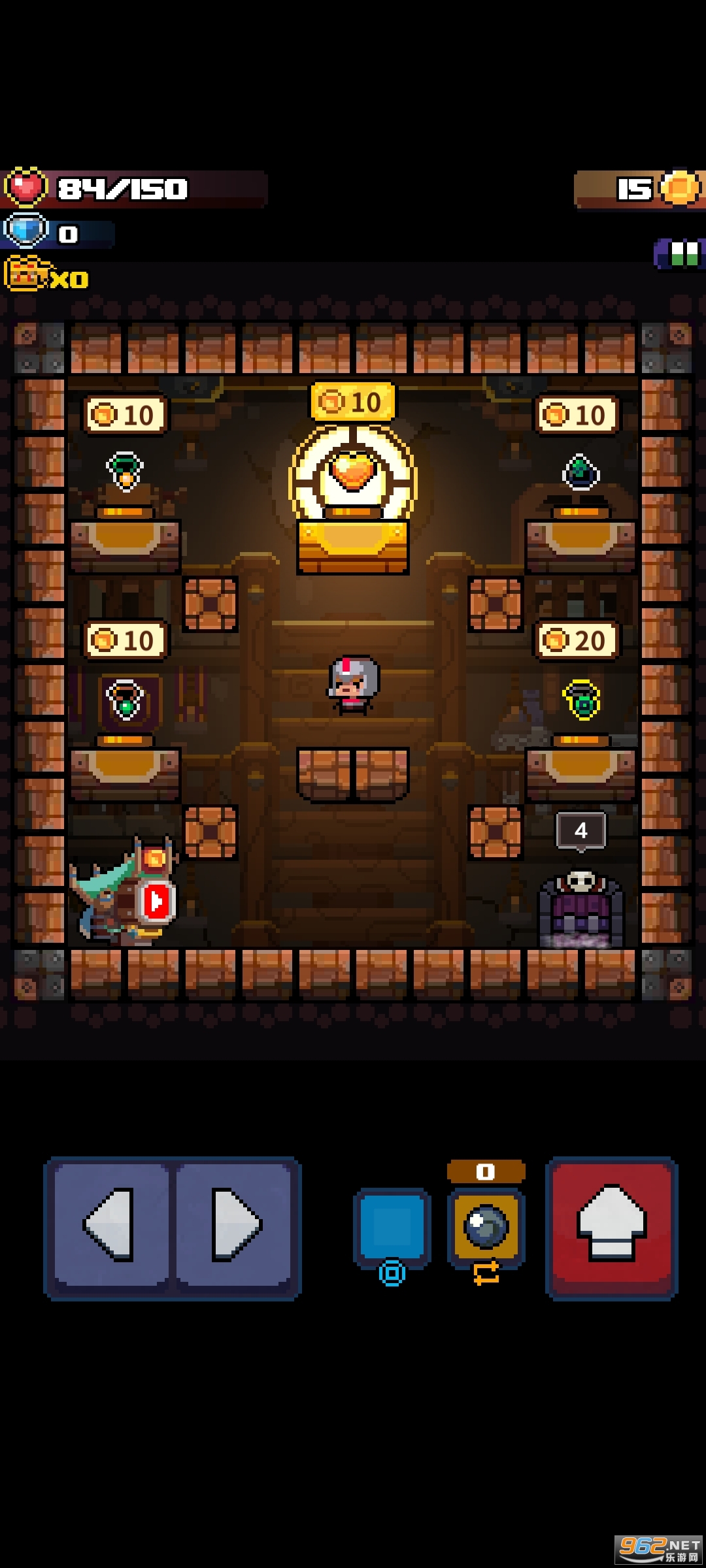Image resolution: width=706 pixels, height=1568 pixels.
Task: Use the blue skill button
Action: pyautogui.click(x=392, y=1229)
